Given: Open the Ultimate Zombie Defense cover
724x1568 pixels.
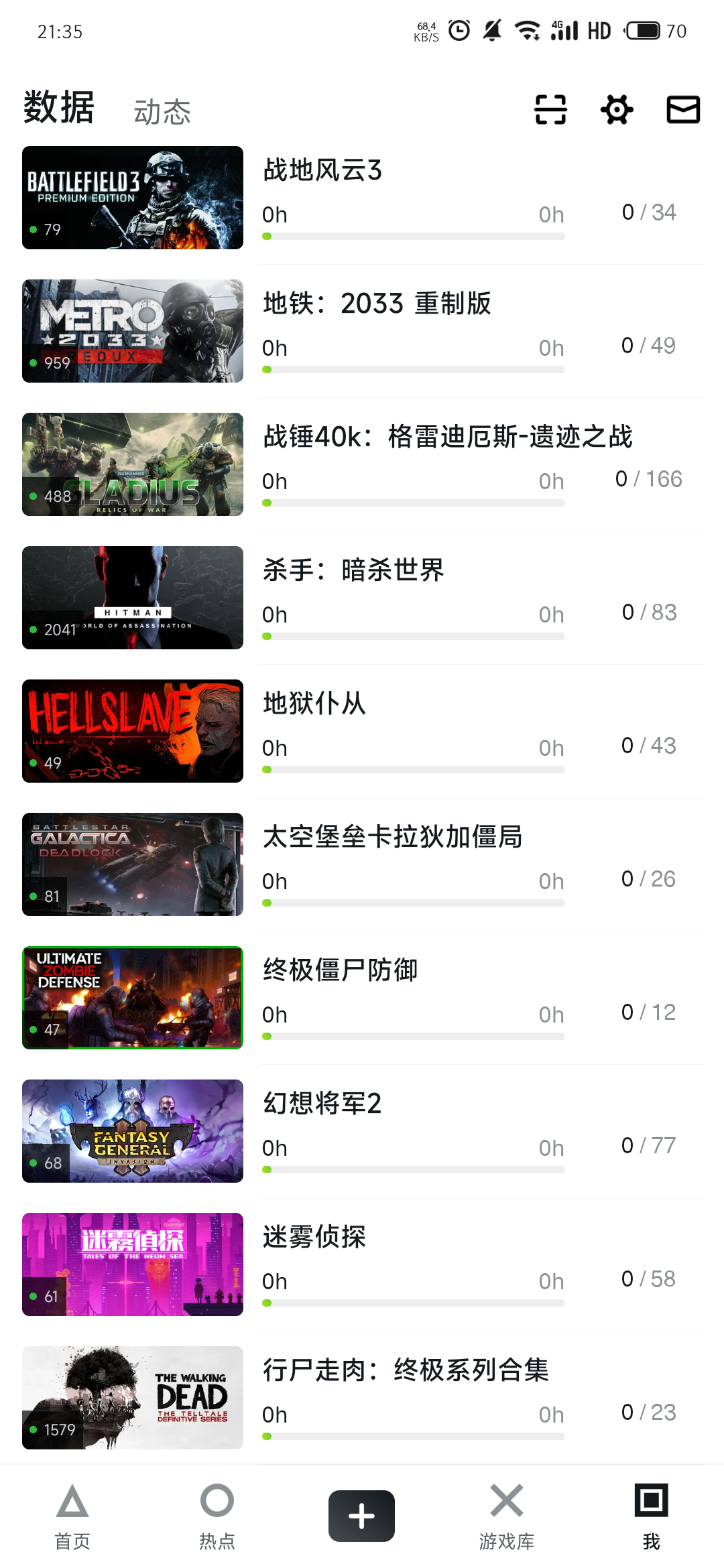Looking at the screenshot, I should pyautogui.click(x=133, y=998).
